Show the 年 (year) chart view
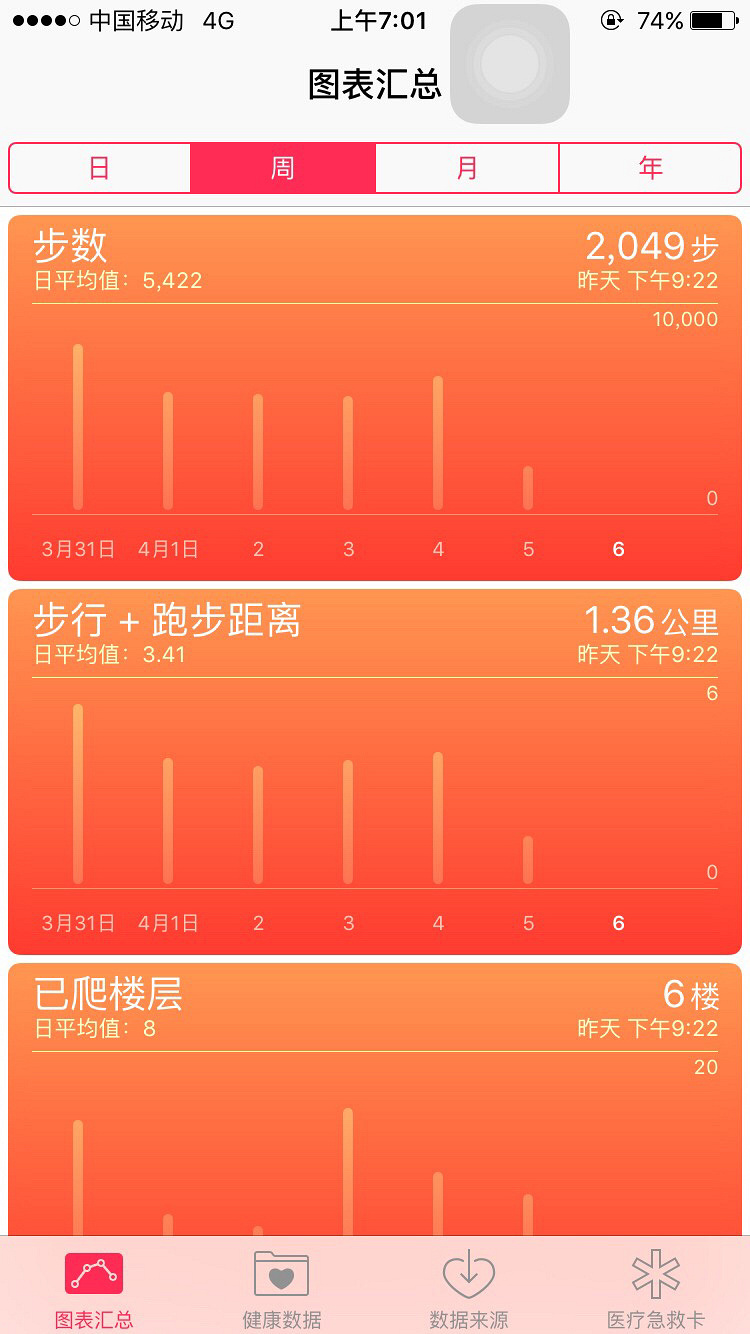Viewport: 750px width, 1334px height. 650,168
